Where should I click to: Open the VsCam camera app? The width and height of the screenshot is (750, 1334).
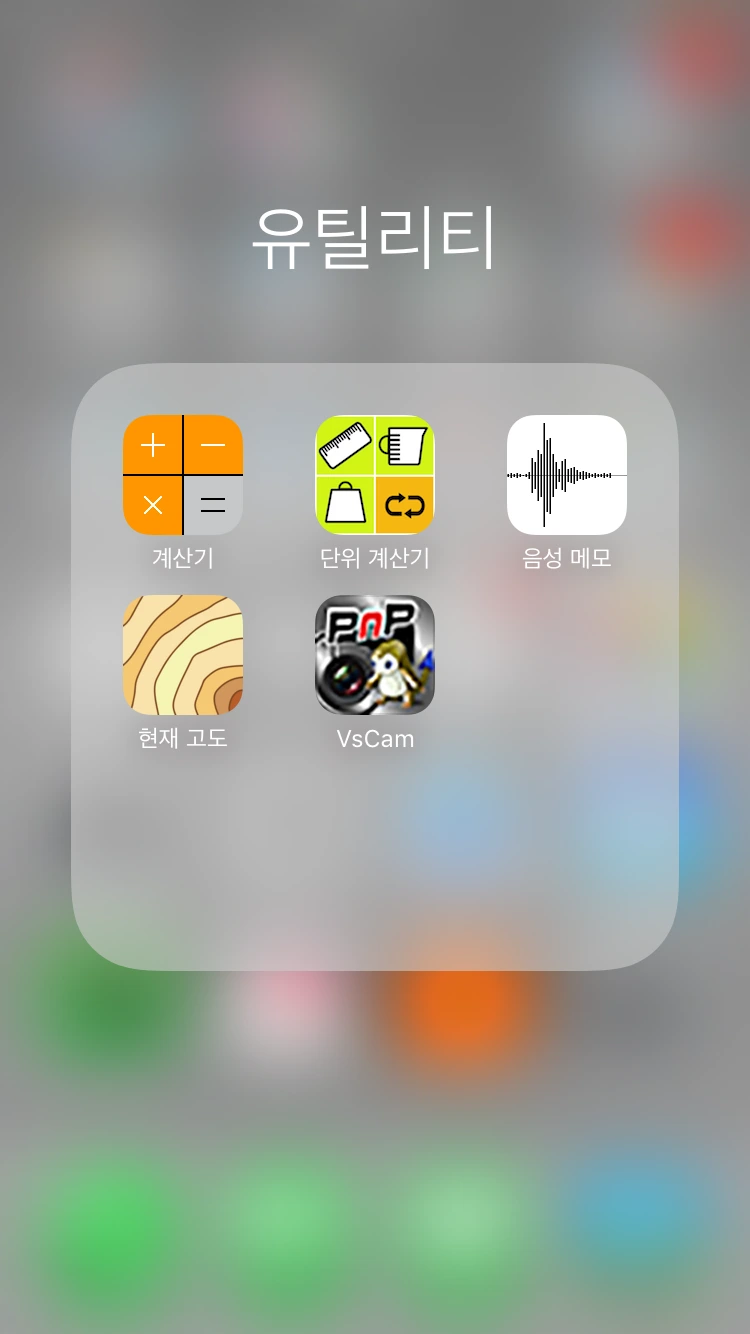pyautogui.click(x=375, y=655)
